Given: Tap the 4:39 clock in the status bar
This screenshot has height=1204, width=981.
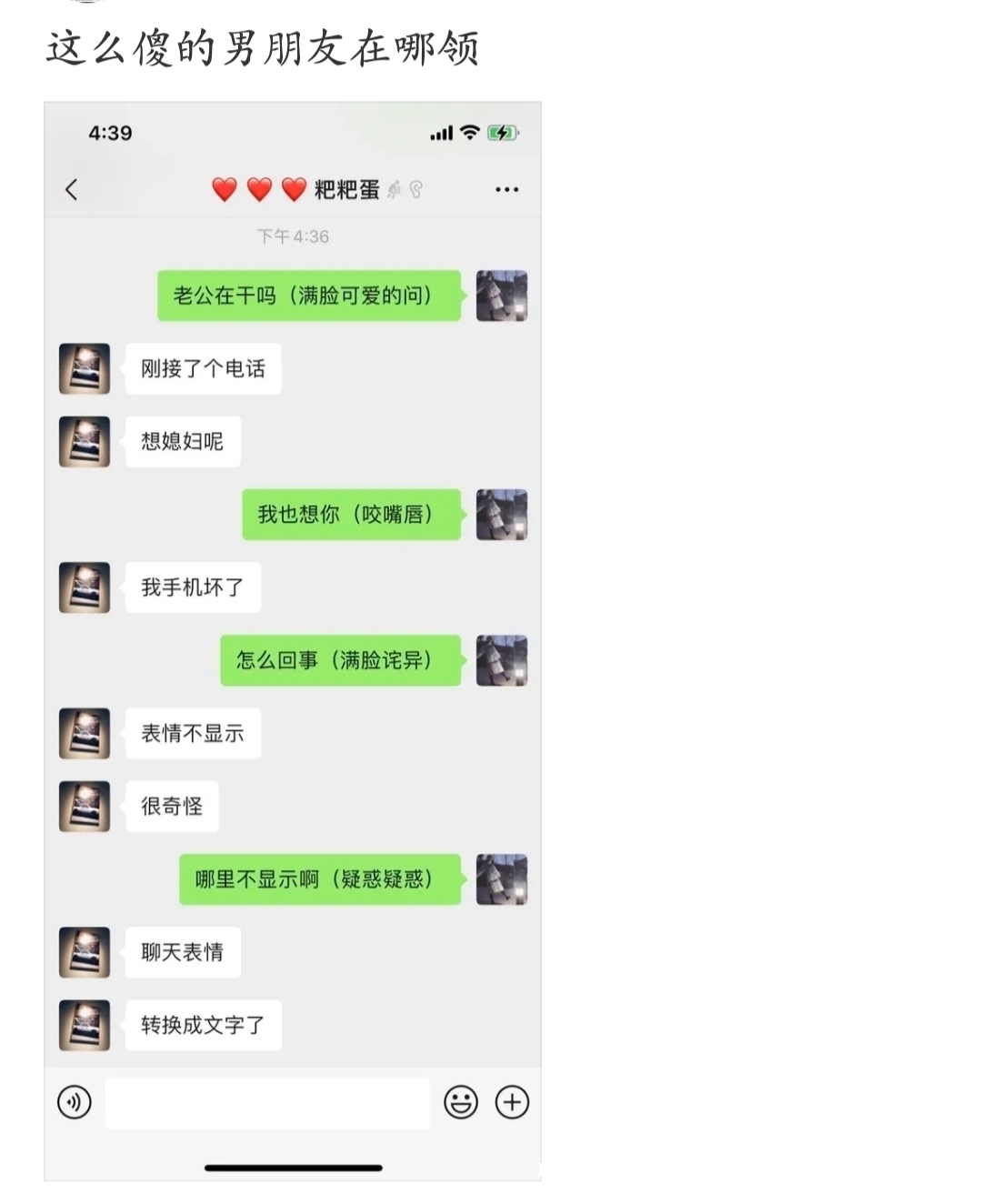Looking at the screenshot, I should (111, 133).
